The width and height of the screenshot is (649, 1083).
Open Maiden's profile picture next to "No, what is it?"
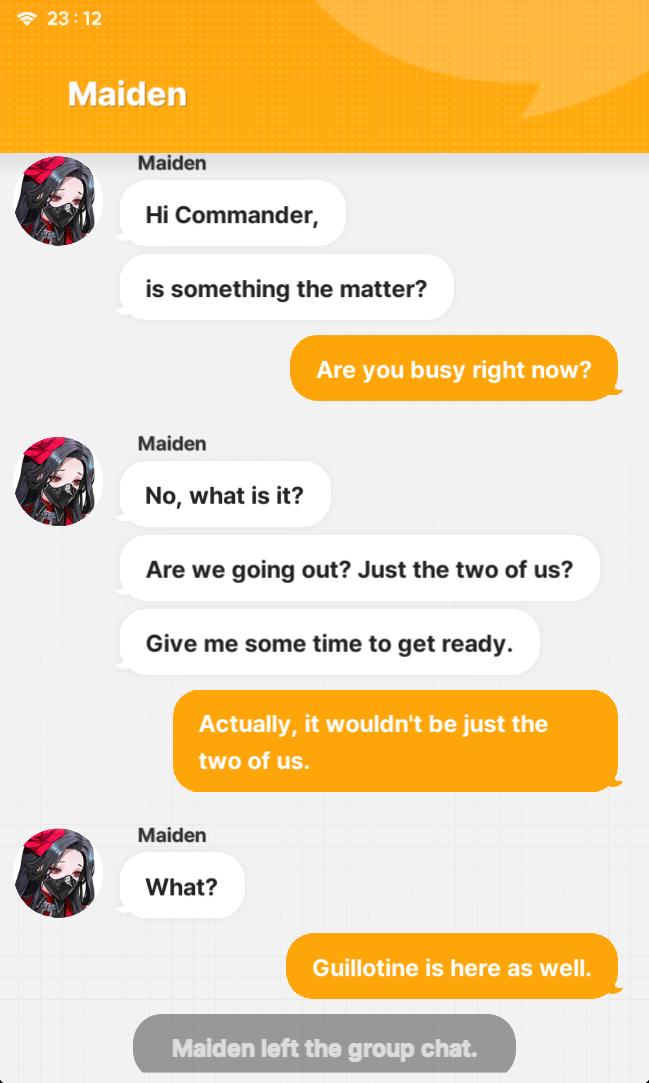[x=59, y=481]
